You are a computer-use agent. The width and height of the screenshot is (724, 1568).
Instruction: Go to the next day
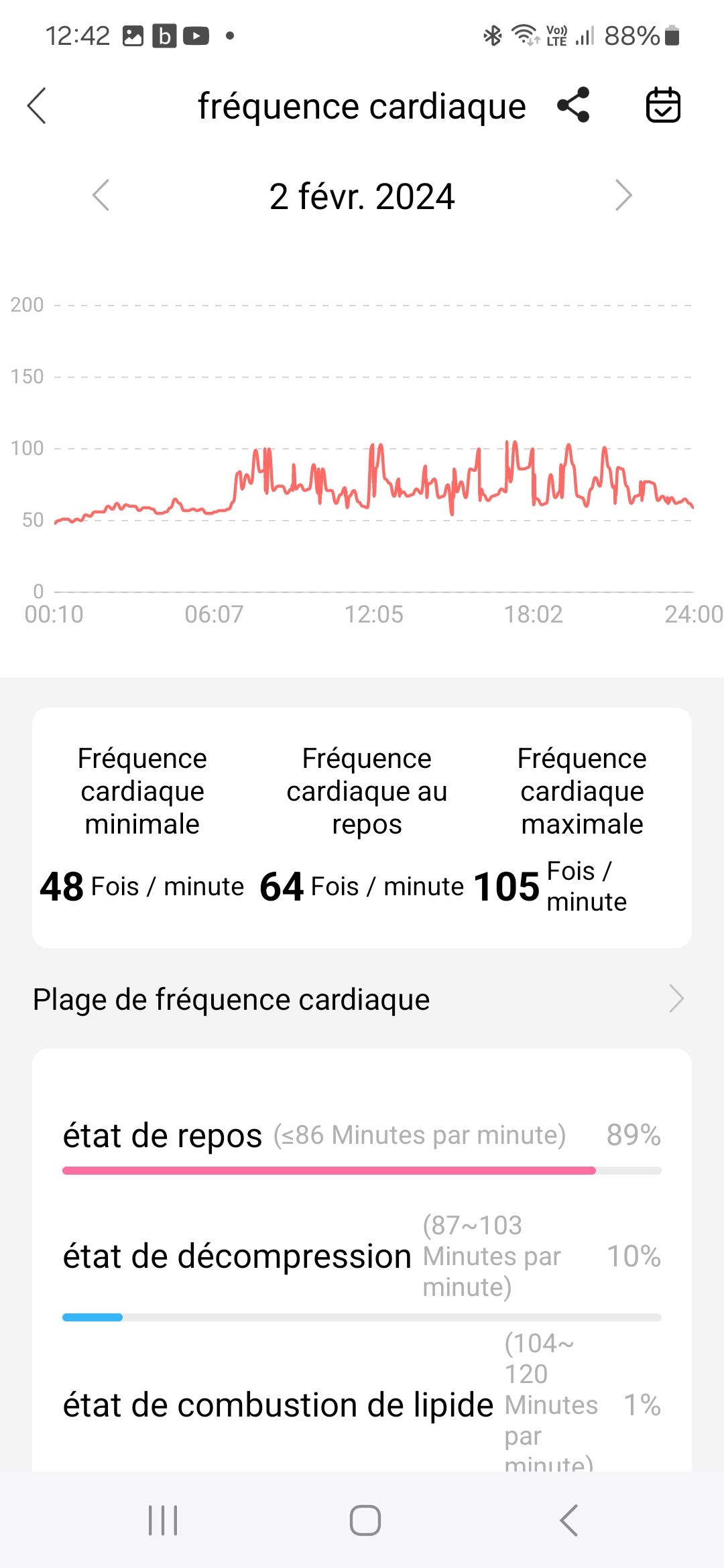tap(623, 196)
